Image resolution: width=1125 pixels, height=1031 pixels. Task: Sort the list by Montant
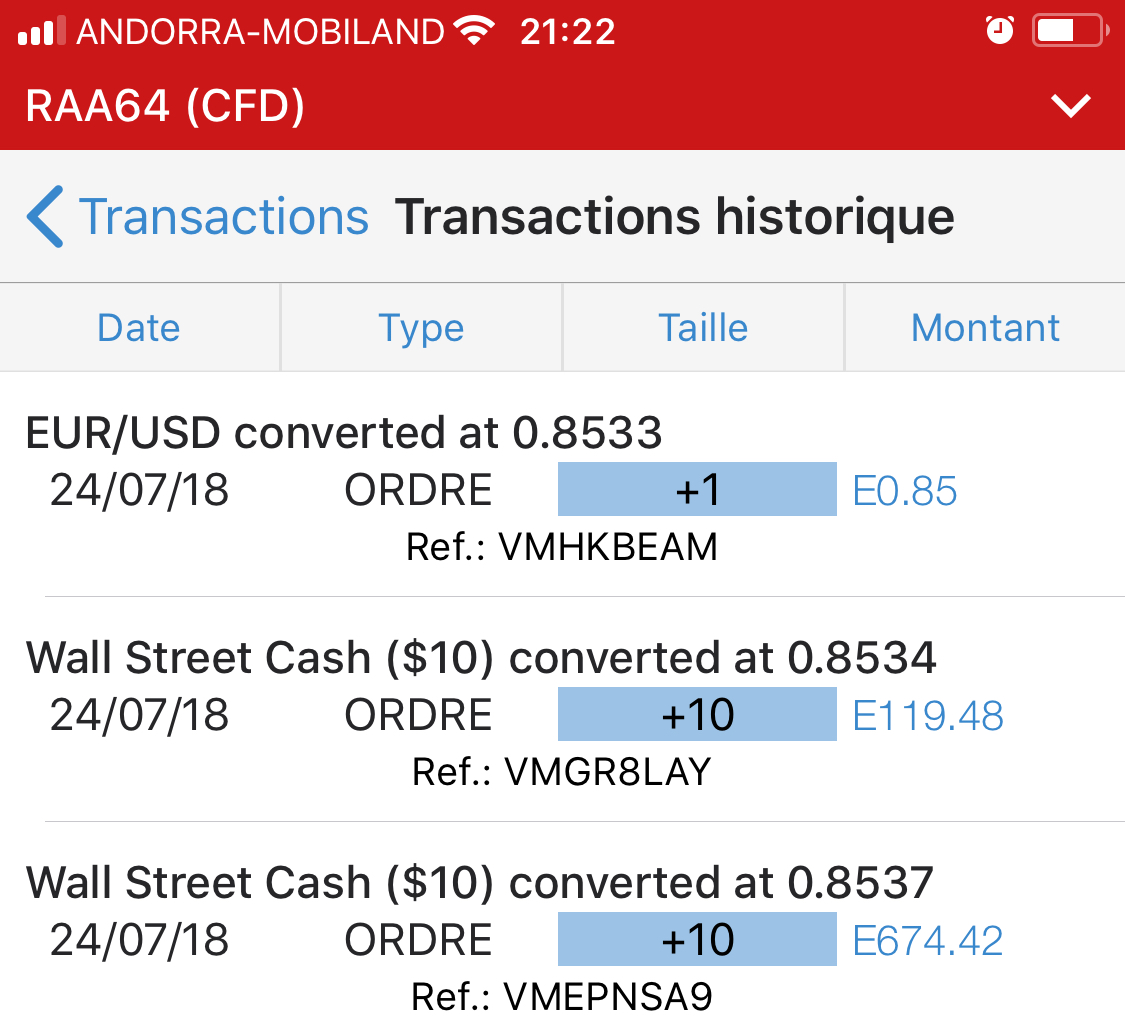[985, 328]
